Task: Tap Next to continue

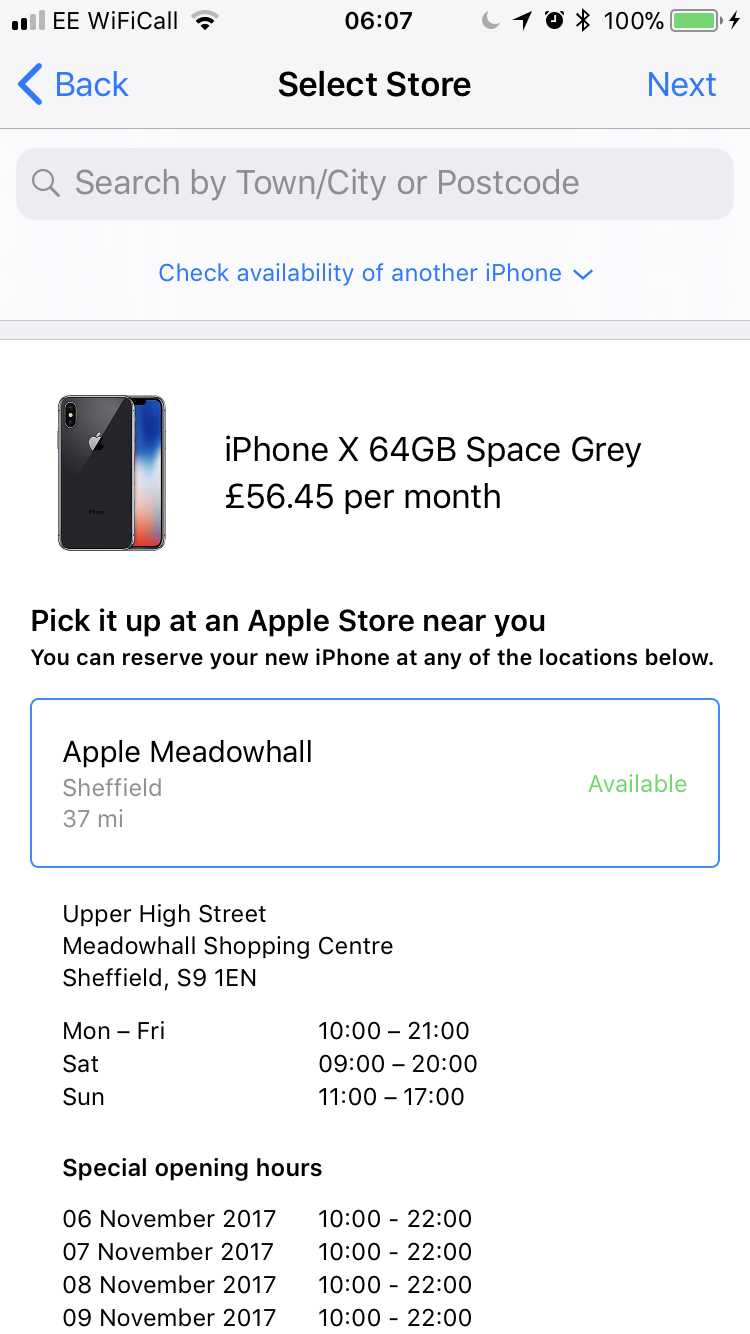Action: 681,85
